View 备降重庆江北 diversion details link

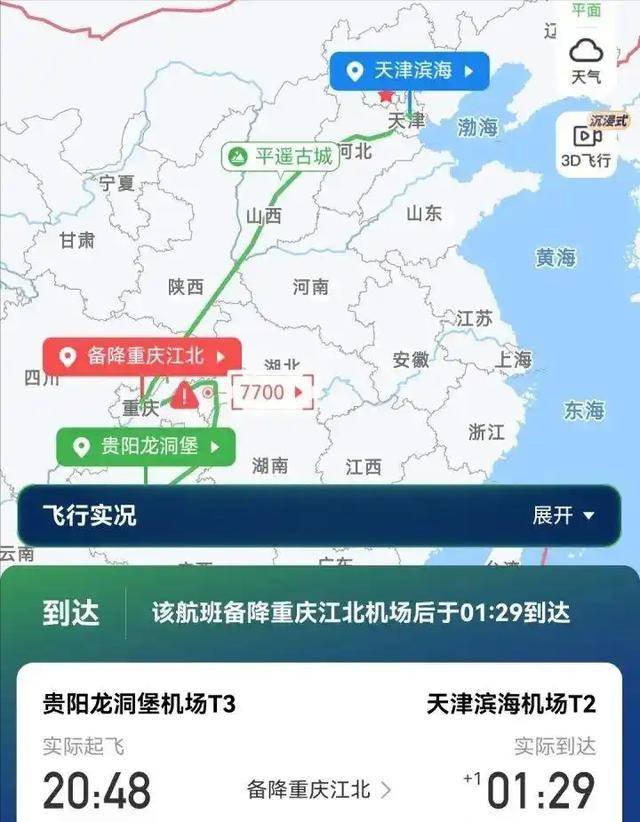[x=318, y=790]
